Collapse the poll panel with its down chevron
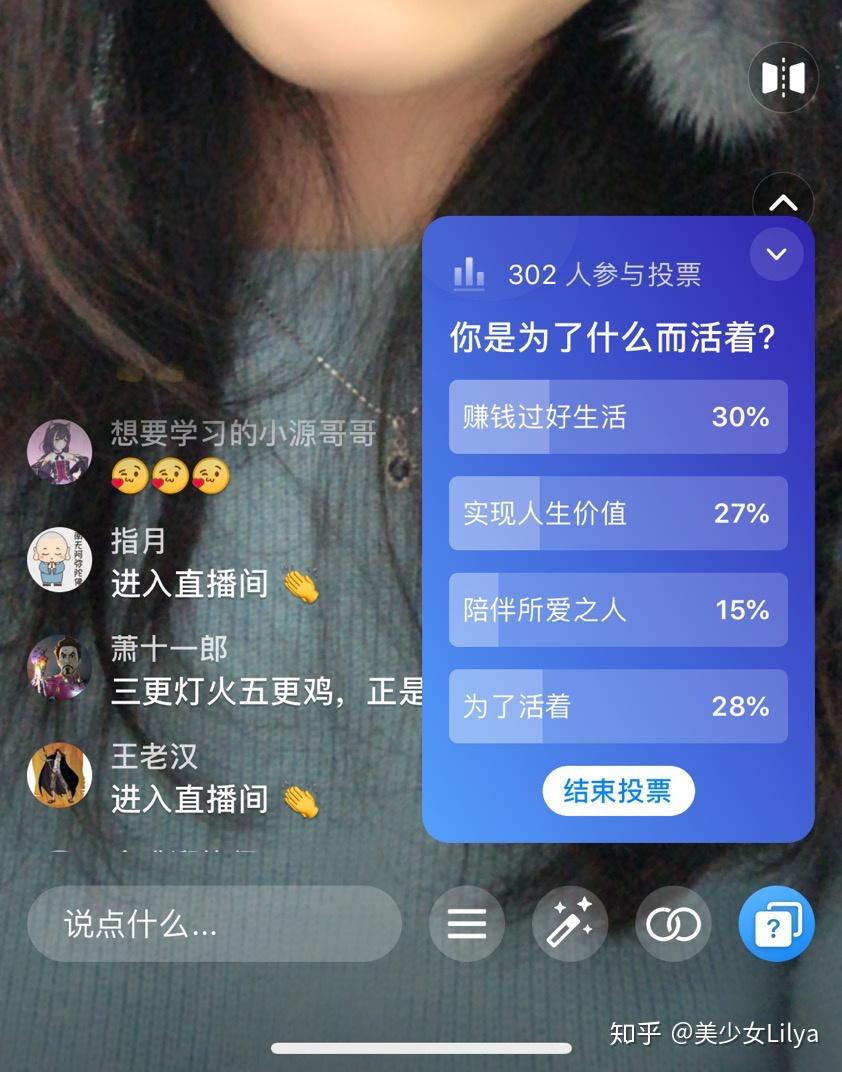 pyautogui.click(x=775, y=255)
